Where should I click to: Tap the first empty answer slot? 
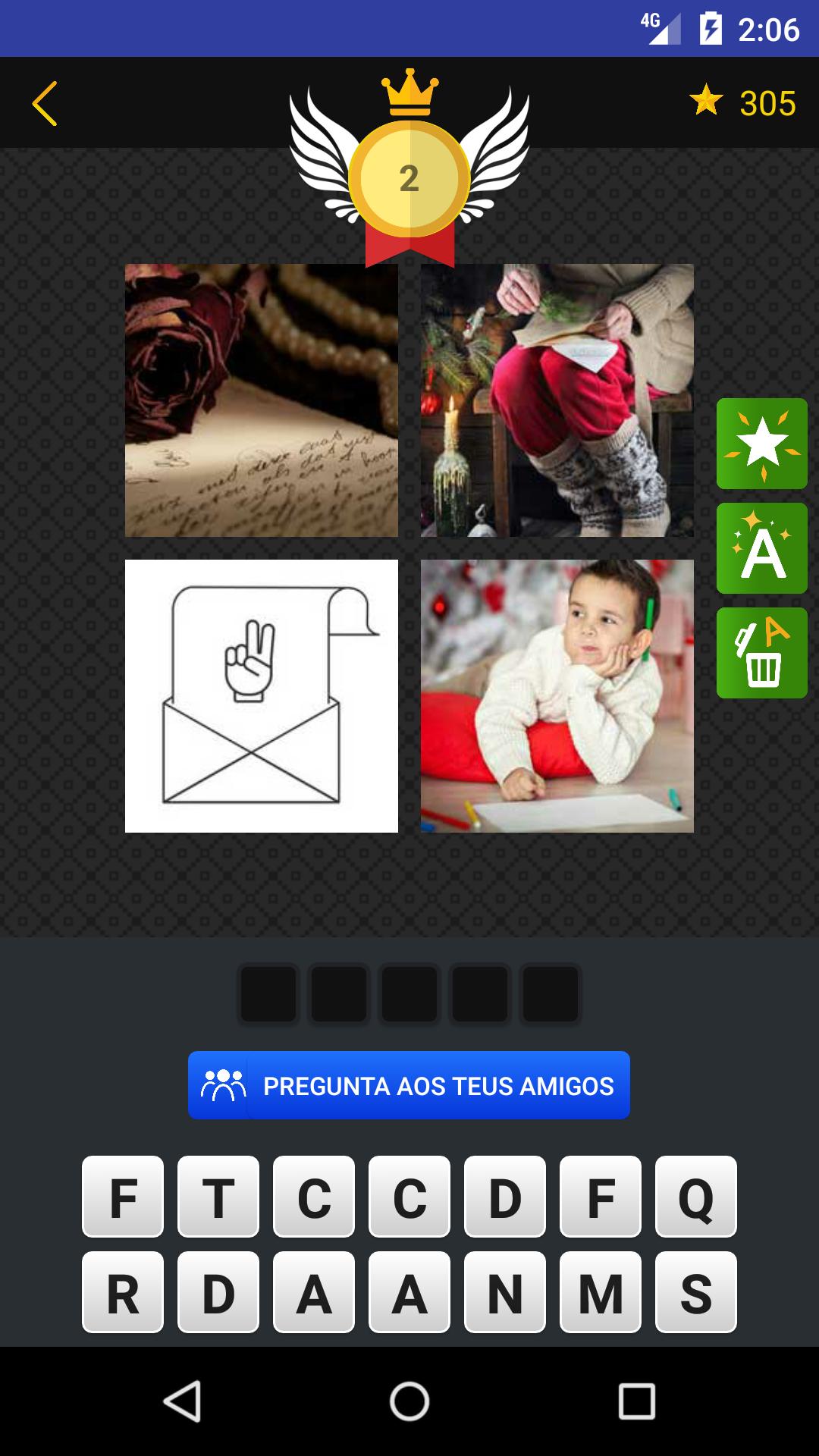point(268,994)
